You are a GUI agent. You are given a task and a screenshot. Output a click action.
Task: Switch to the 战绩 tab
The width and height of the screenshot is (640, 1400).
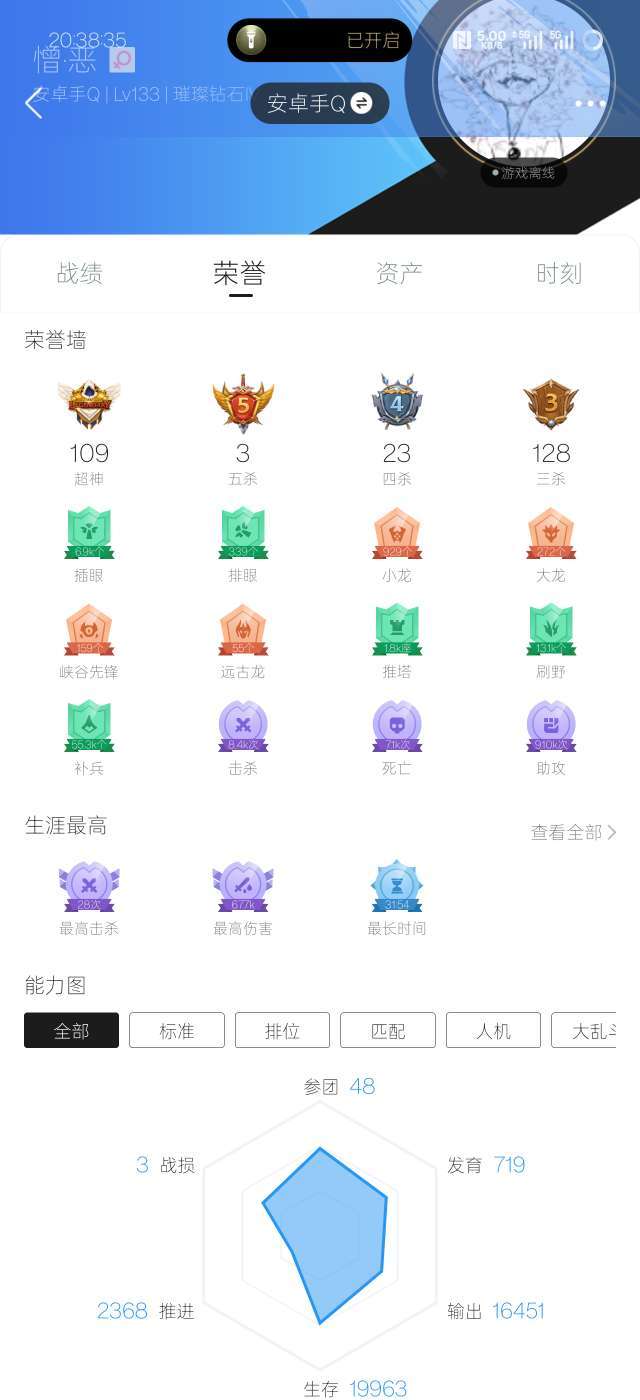pyautogui.click(x=80, y=274)
